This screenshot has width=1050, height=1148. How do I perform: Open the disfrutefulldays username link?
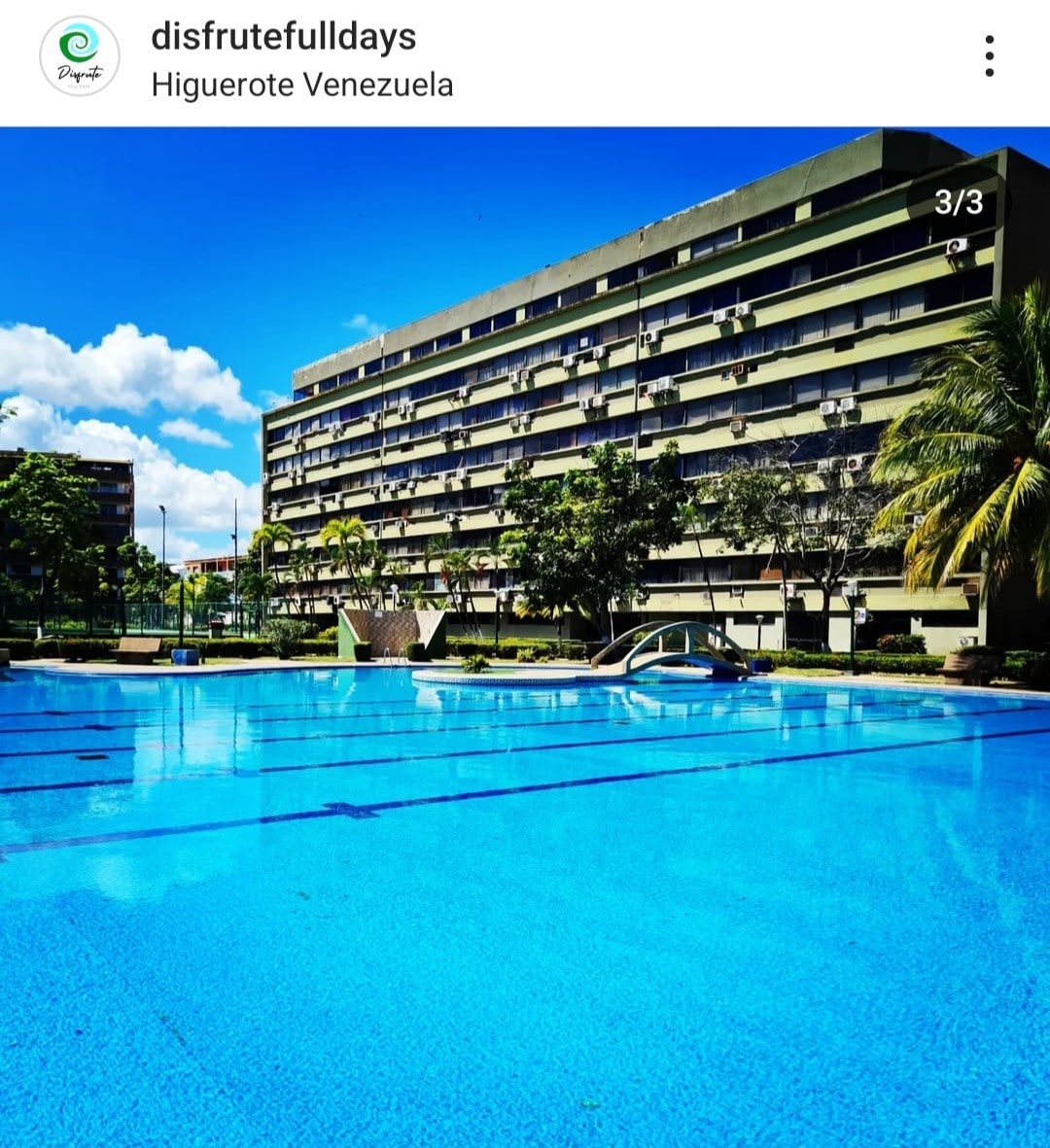click(x=284, y=38)
